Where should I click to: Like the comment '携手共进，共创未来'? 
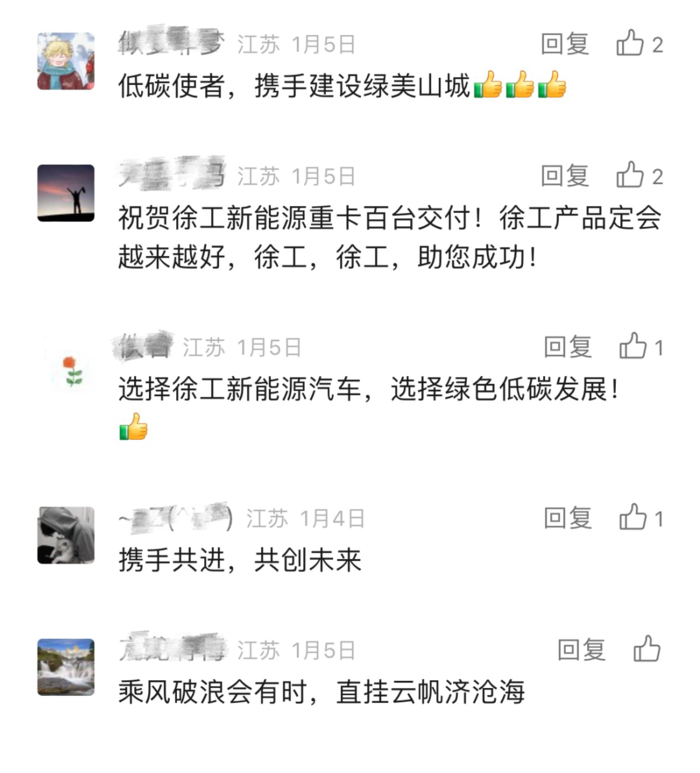[633, 518]
